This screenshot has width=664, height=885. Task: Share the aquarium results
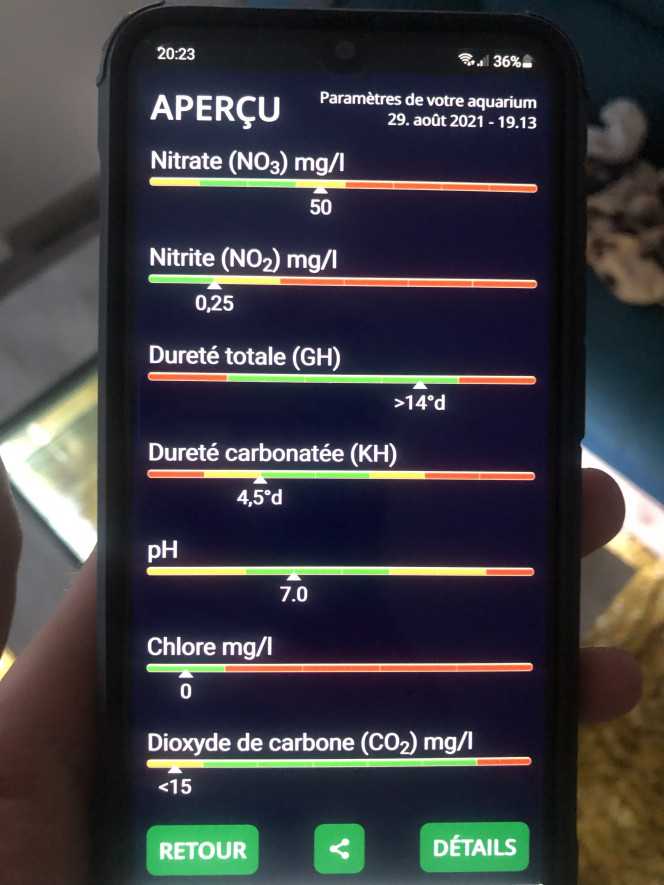point(339,850)
